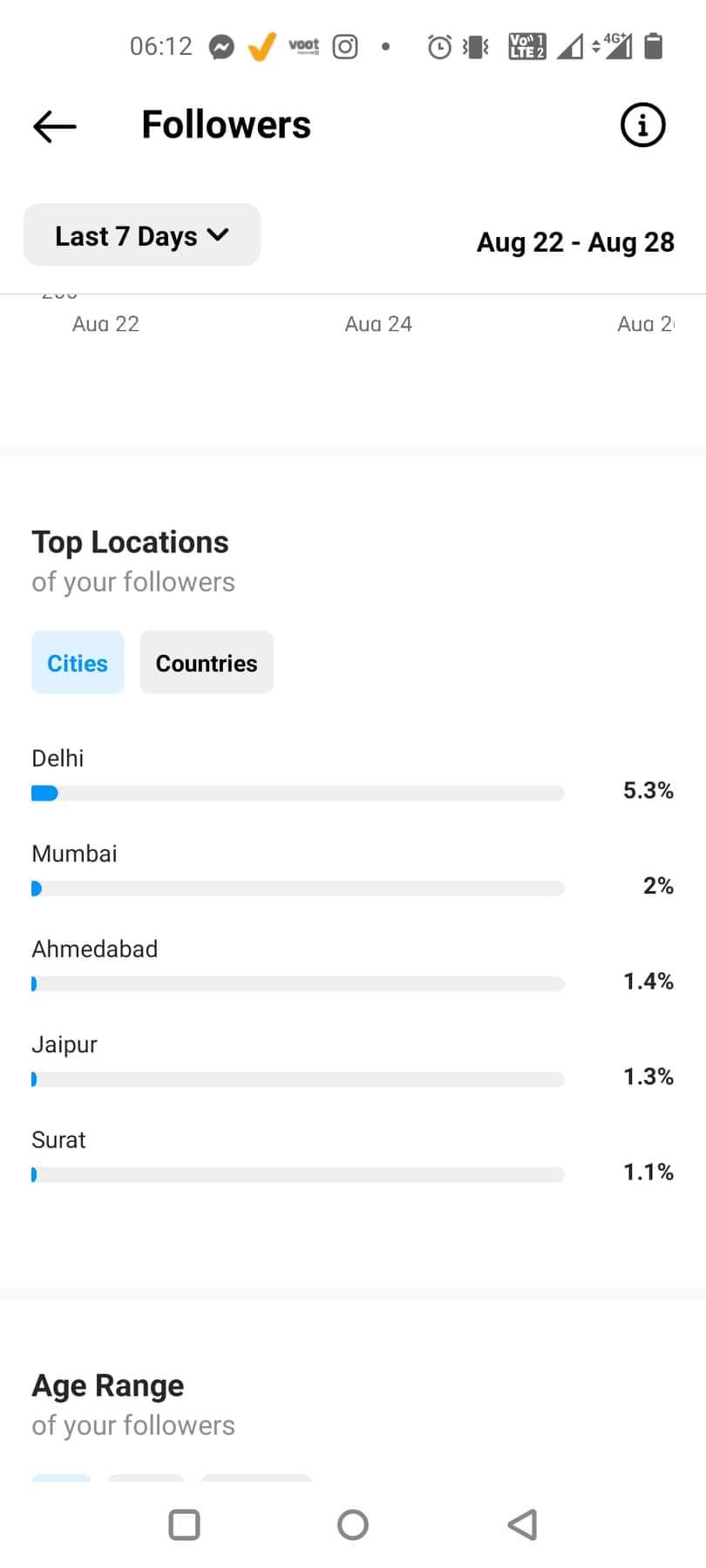Expand the Last 7 Days dropdown

pos(142,235)
